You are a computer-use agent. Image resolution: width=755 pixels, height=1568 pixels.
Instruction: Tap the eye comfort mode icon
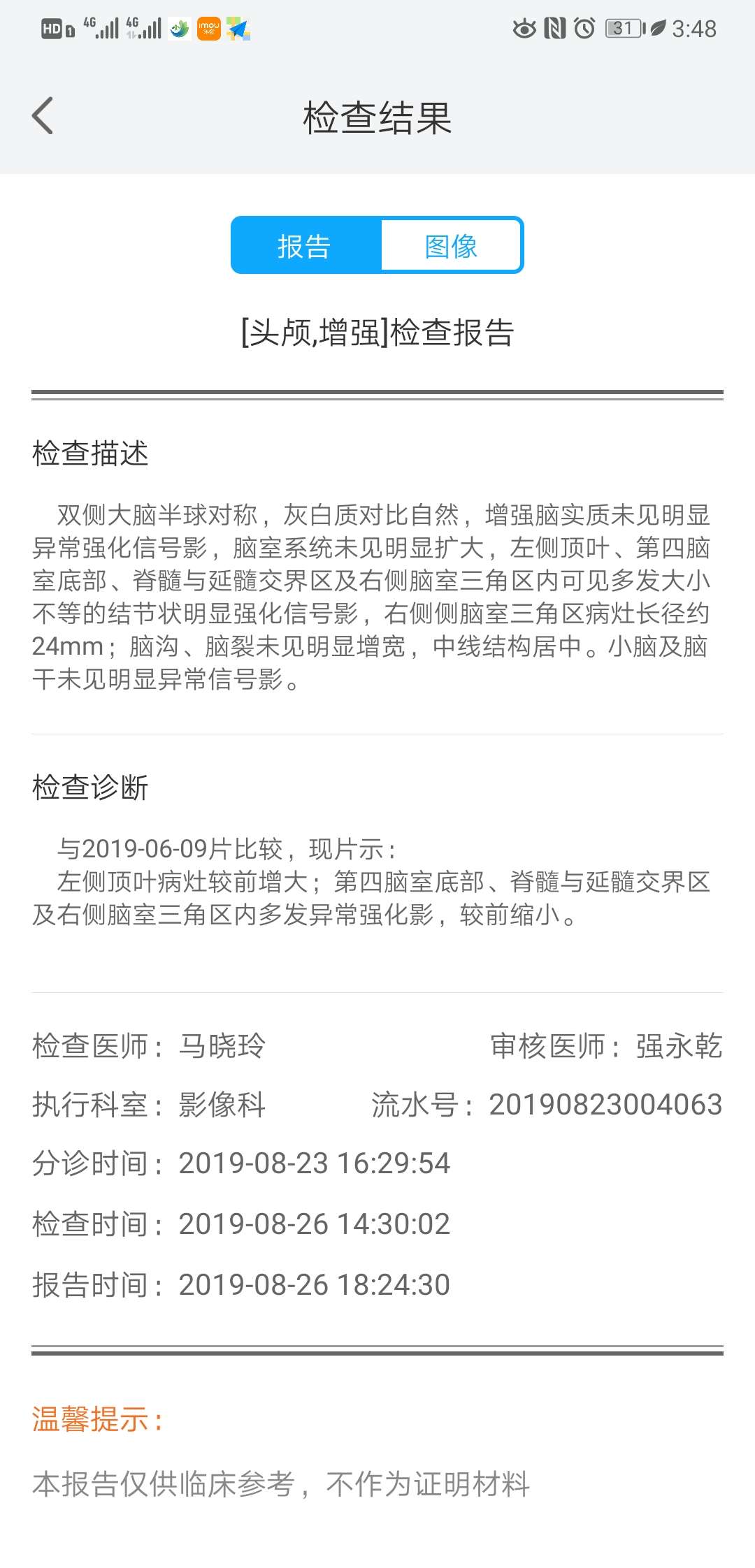519,28
